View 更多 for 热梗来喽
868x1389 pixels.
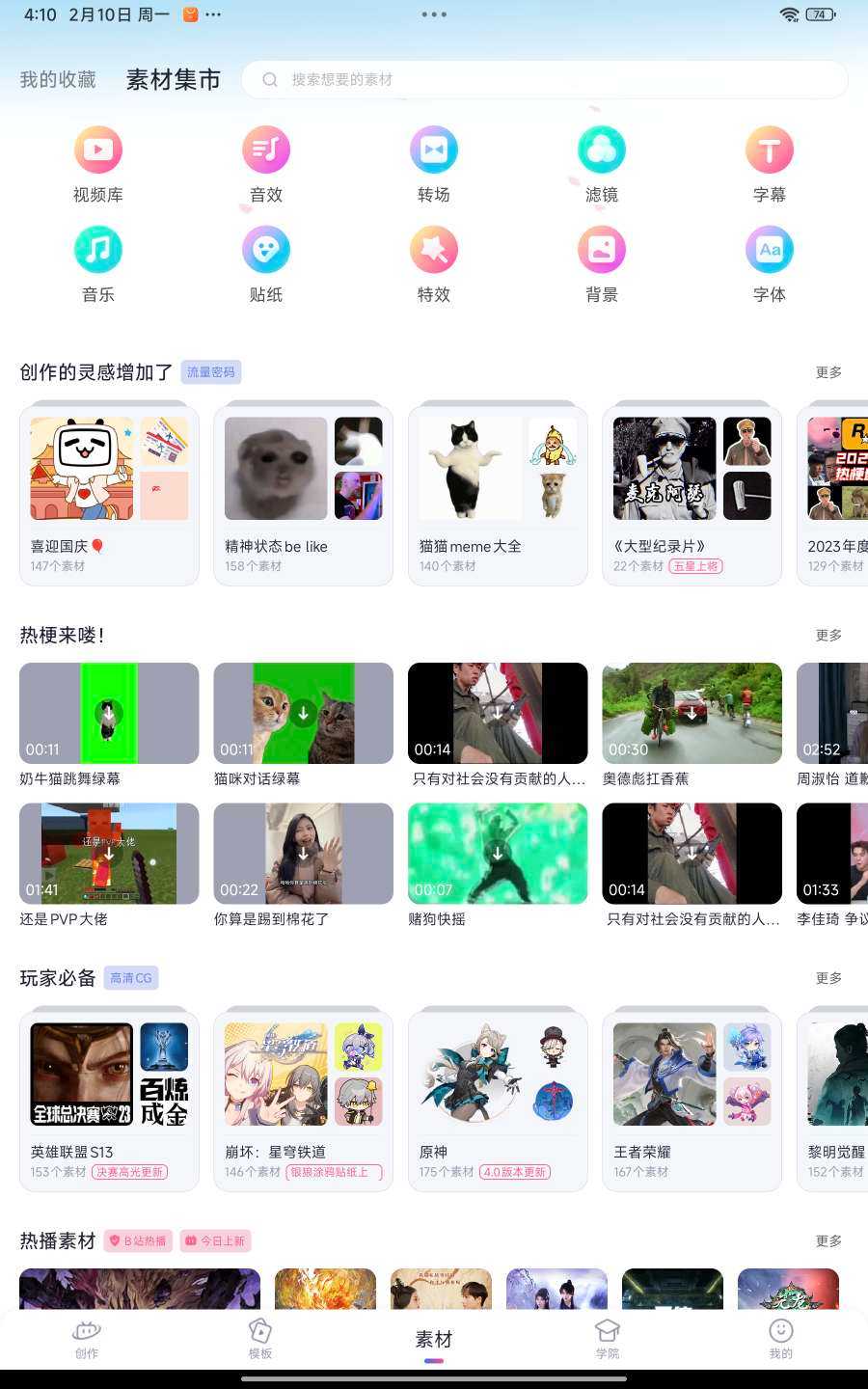pyautogui.click(x=828, y=635)
